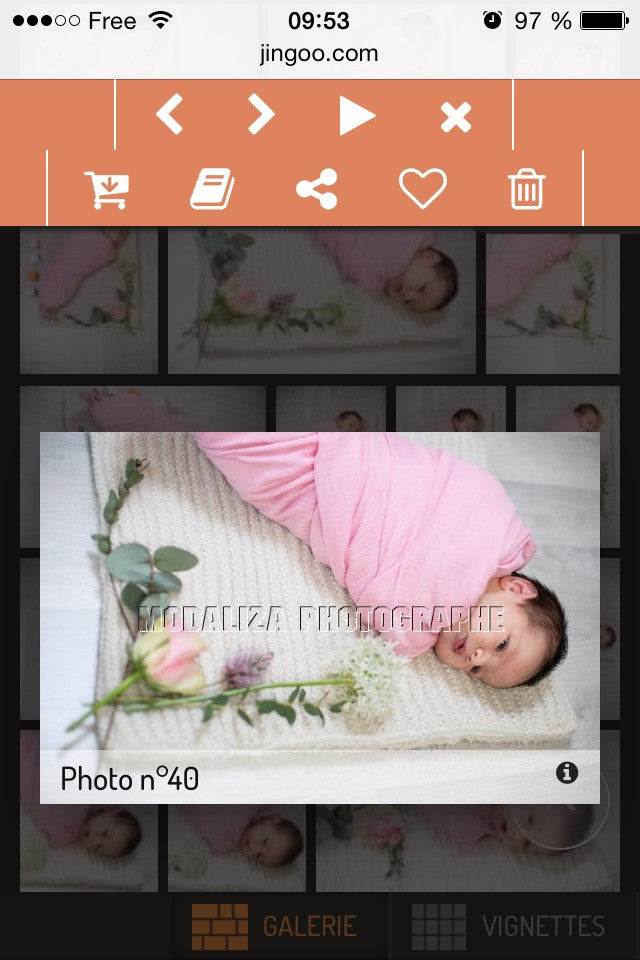Mark this photo as favorite
This screenshot has width=640, height=960.
point(422,189)
